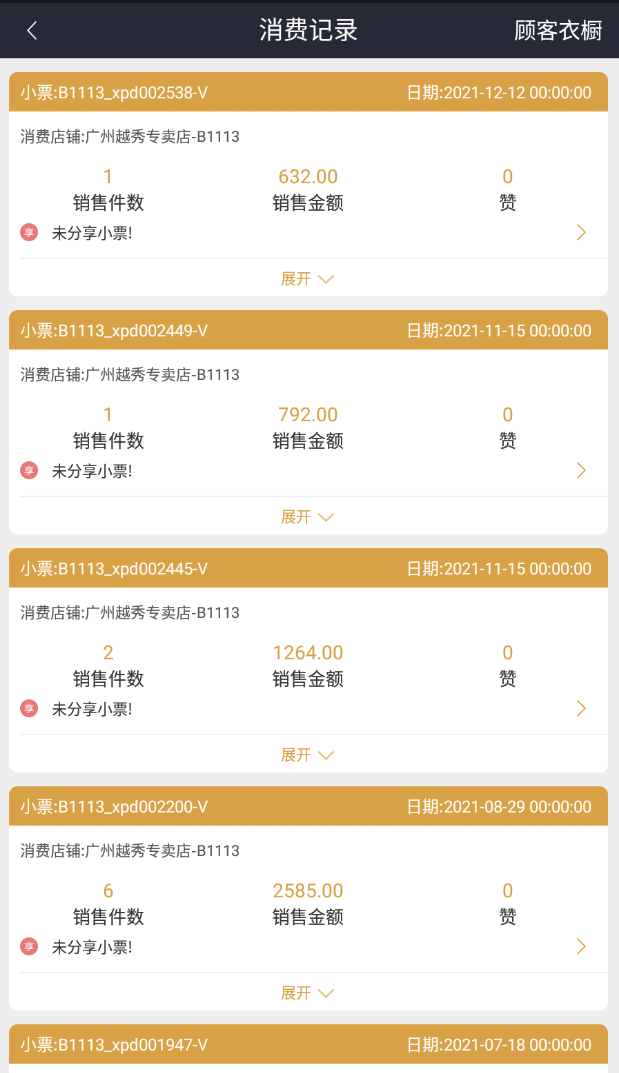Go back using the top-left arrow
This screenshot has width=619, height=1073.
(32, 30)
